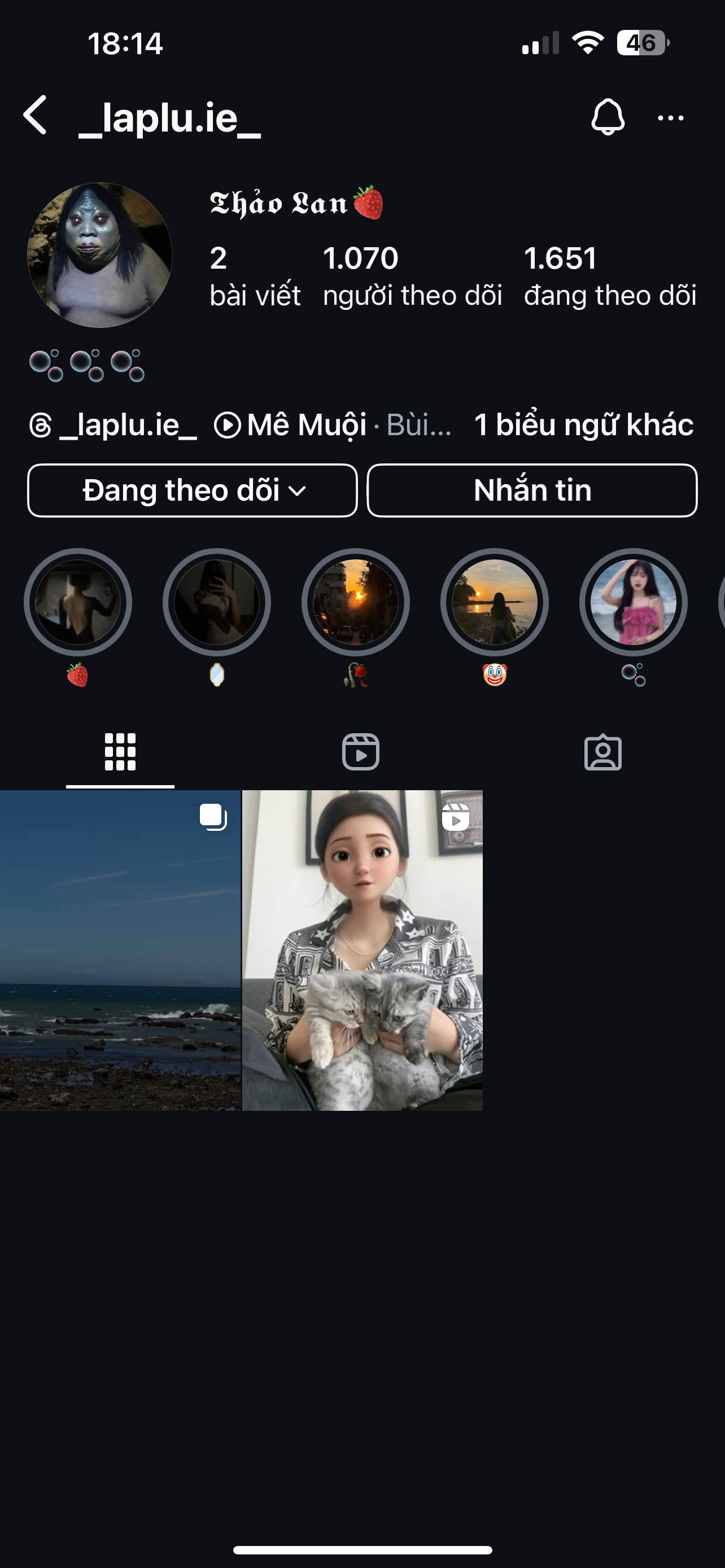Go back from the _laplu.ie_ profile
Image resolution: width=725 pixels, height=1568 pixels.
click(36, 115)
